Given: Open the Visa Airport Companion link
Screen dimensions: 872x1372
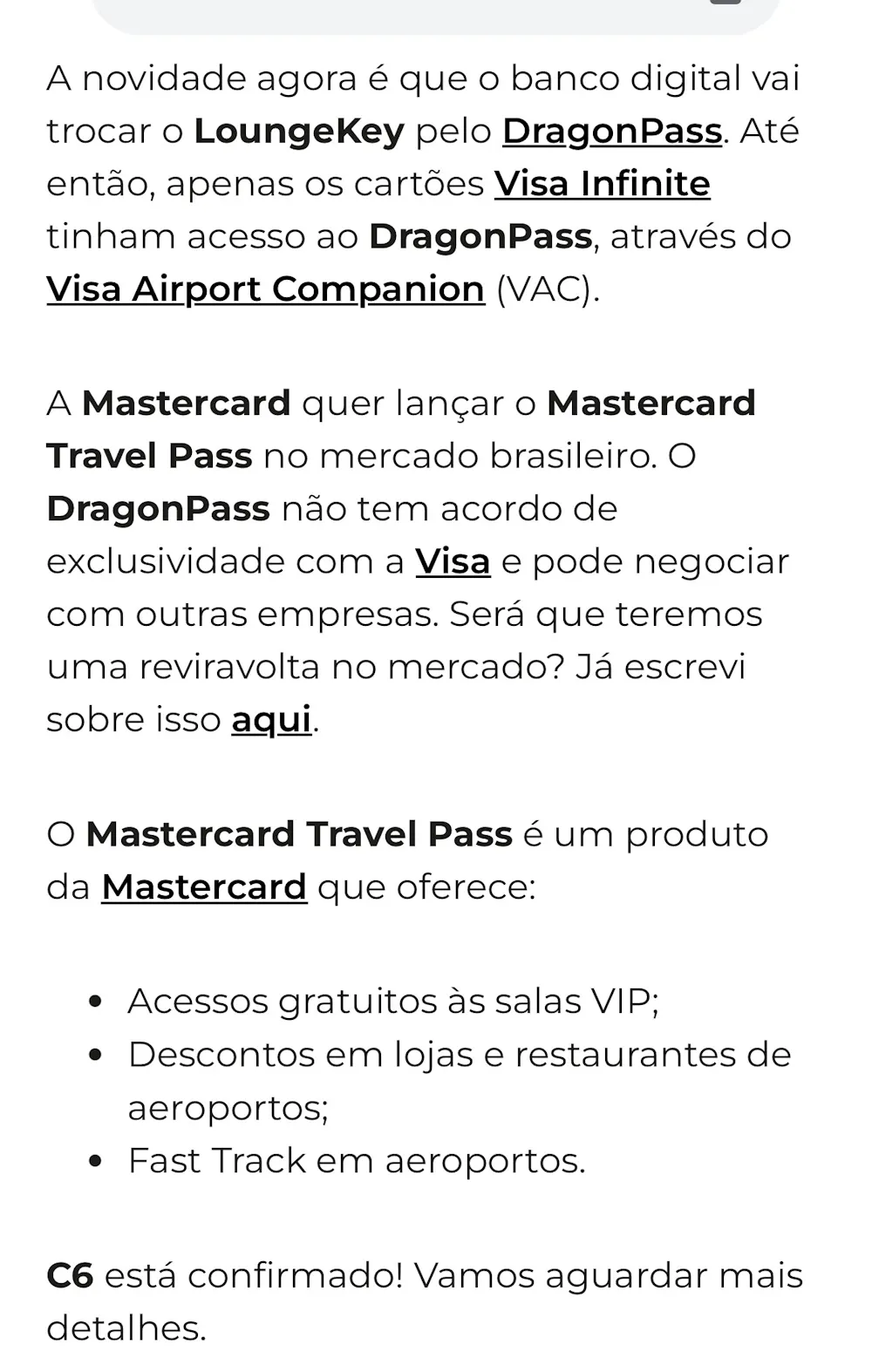Looking at the screenshot, I should 265,289.
